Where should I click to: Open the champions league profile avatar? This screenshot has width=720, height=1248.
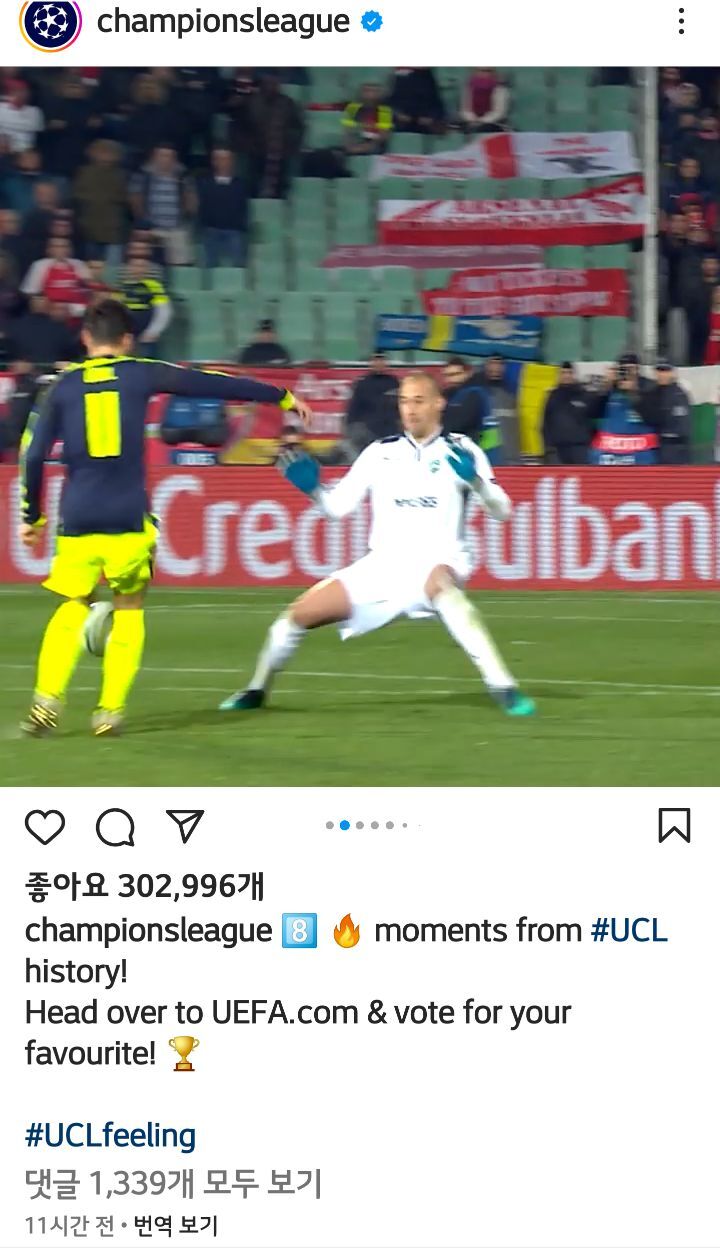51,23
